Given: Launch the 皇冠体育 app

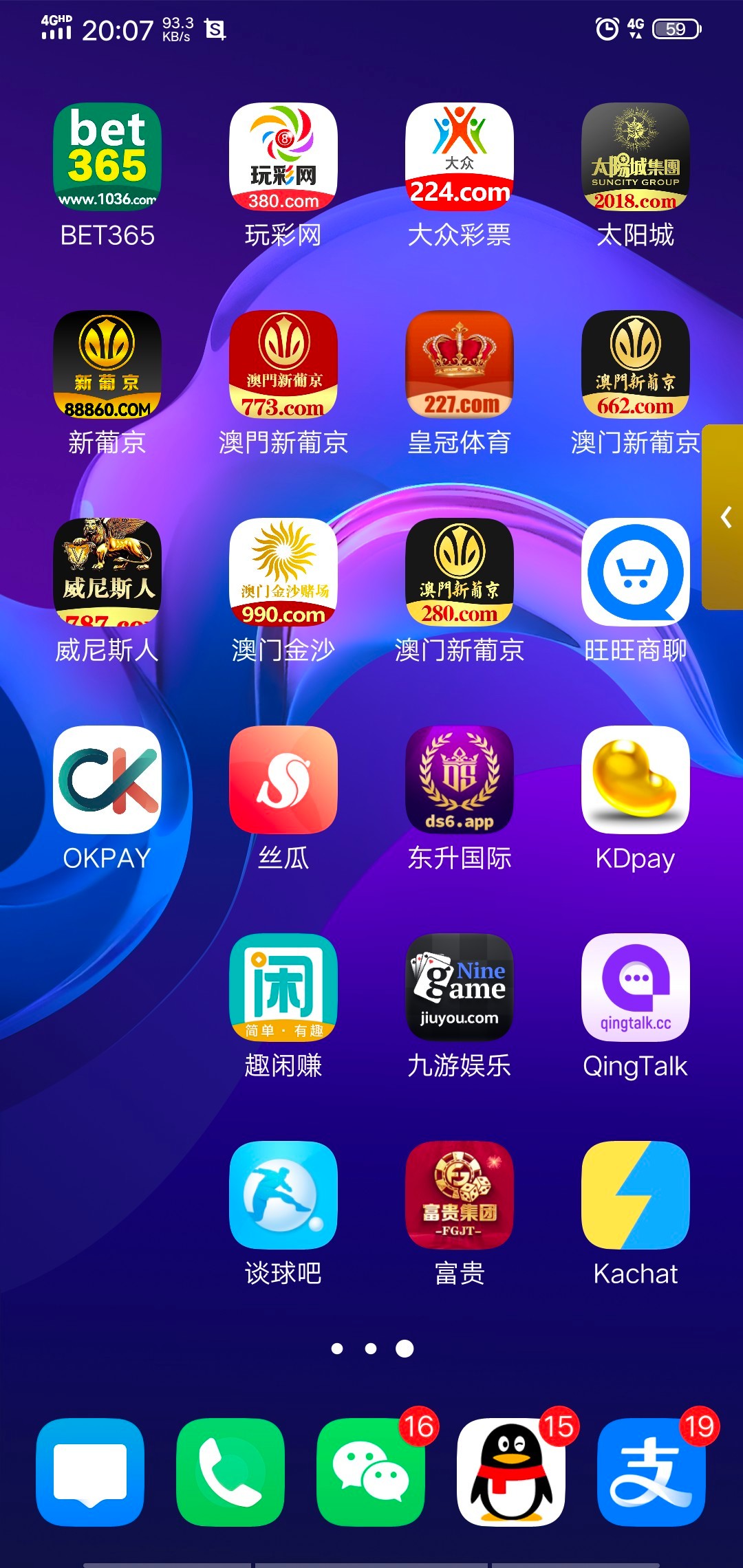Looking at the screenshot, I should [x=460, y=364].
